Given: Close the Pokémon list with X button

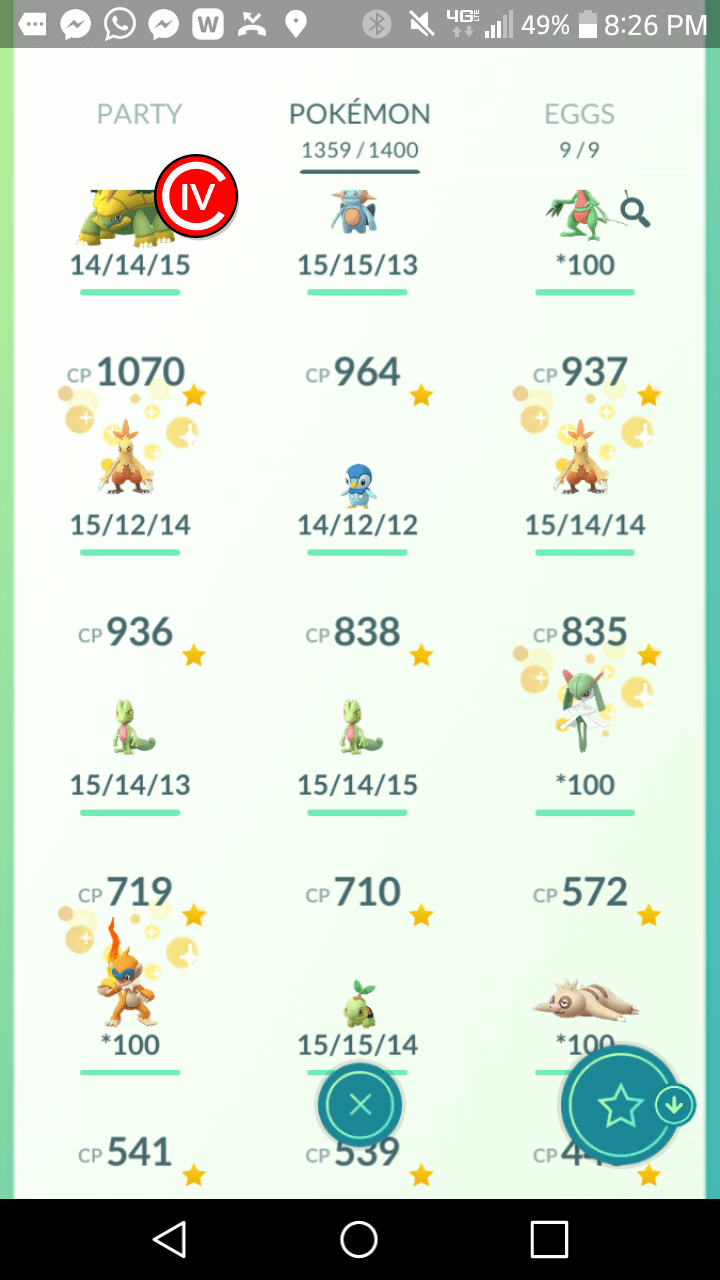Looking at the screenshot, I should (x=360, y=1105).
